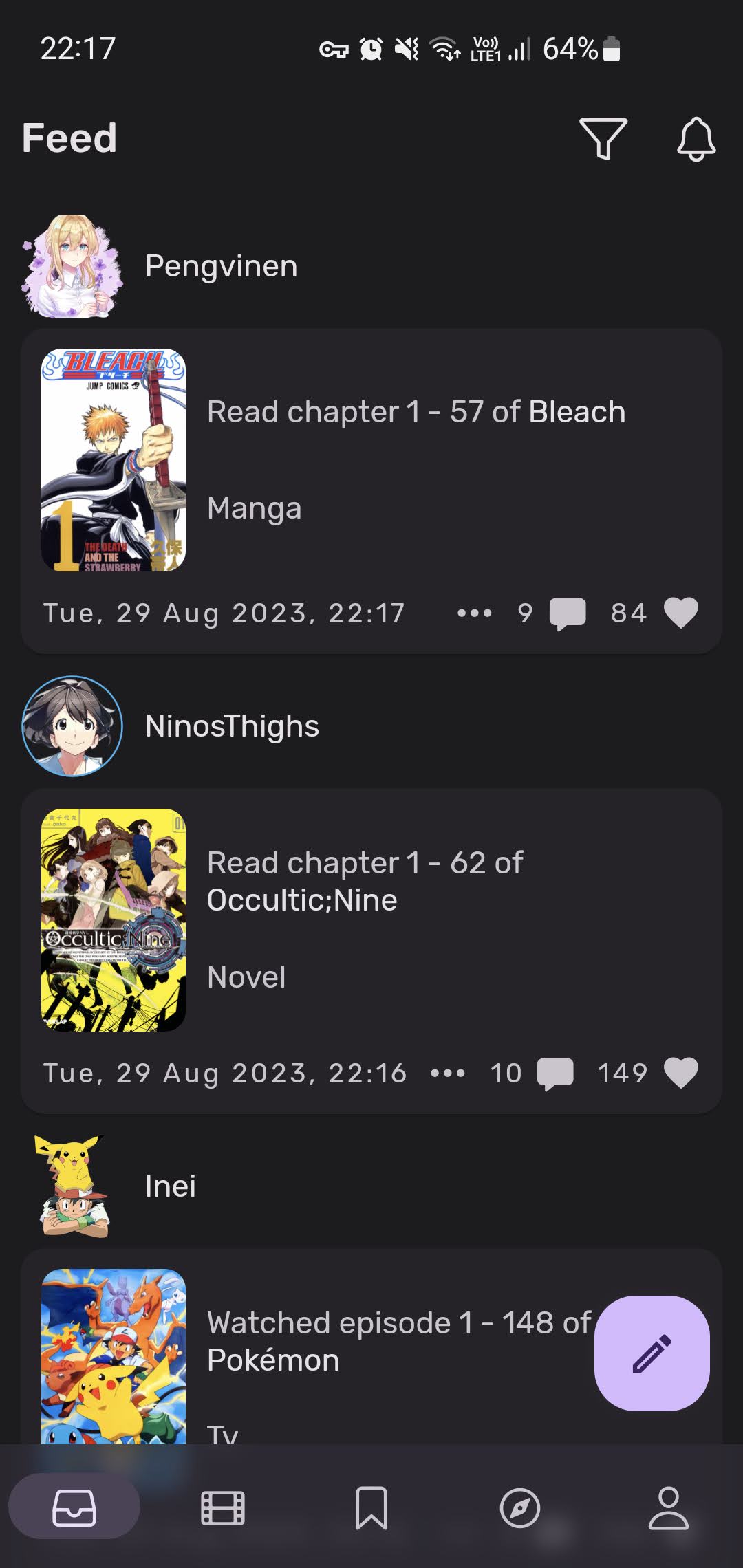
Task: Open NinosThighs' profile
Action: pos(74,726)
